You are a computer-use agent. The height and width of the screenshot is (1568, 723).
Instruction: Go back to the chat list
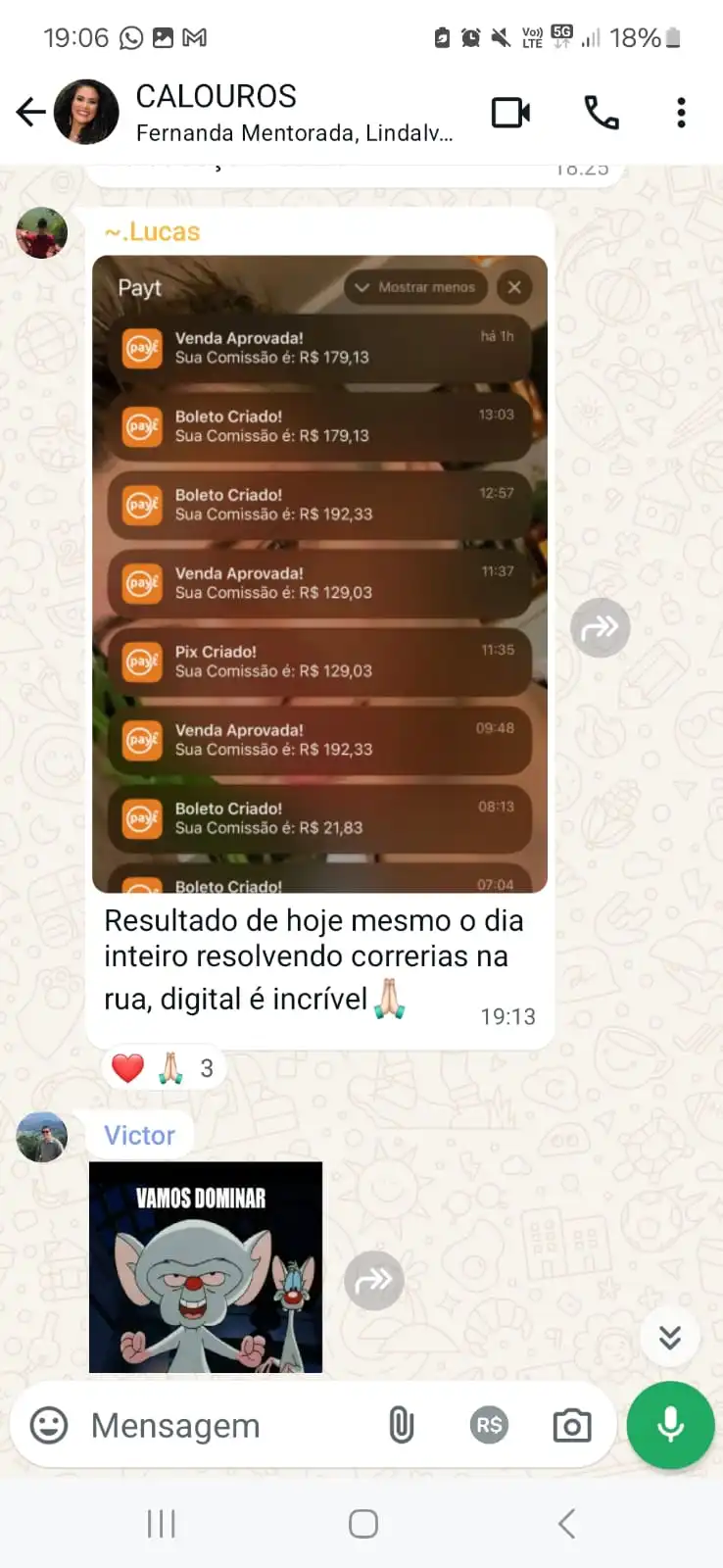pyautogui.click(x=31, y=112)
